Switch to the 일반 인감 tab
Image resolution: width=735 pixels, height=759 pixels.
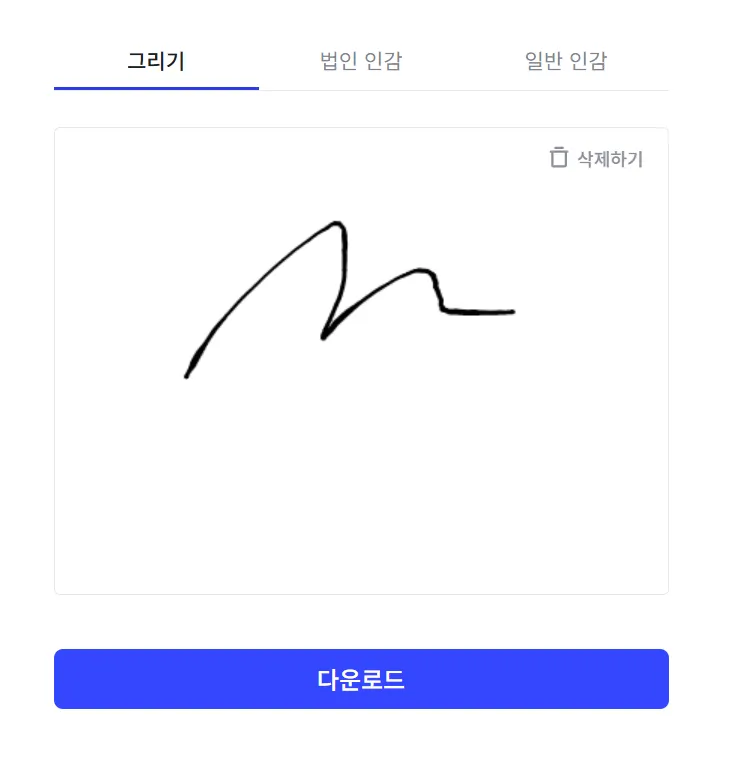(x=565, y=61)
